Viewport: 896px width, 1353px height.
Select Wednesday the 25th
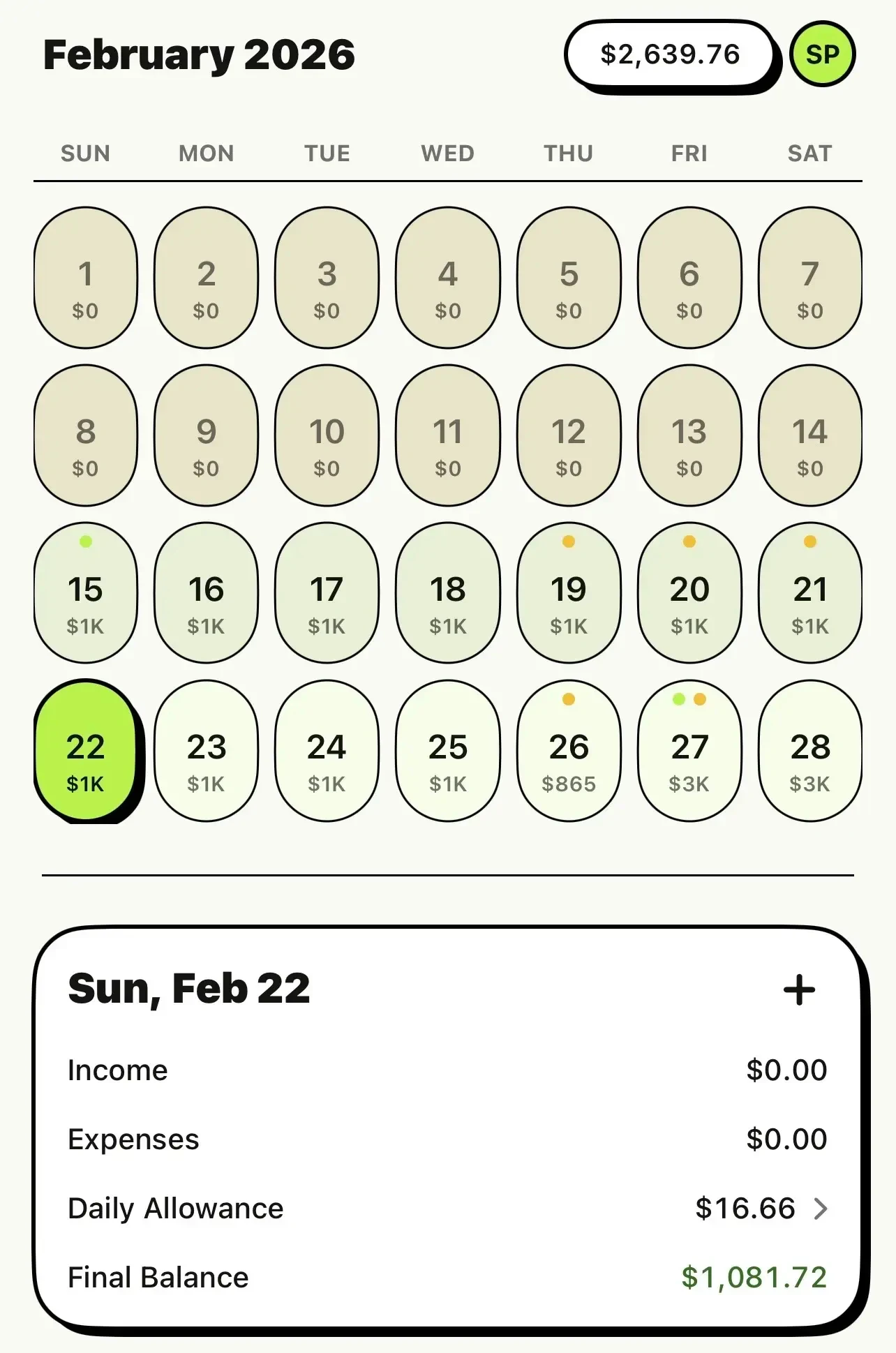(x=447, y=751)
